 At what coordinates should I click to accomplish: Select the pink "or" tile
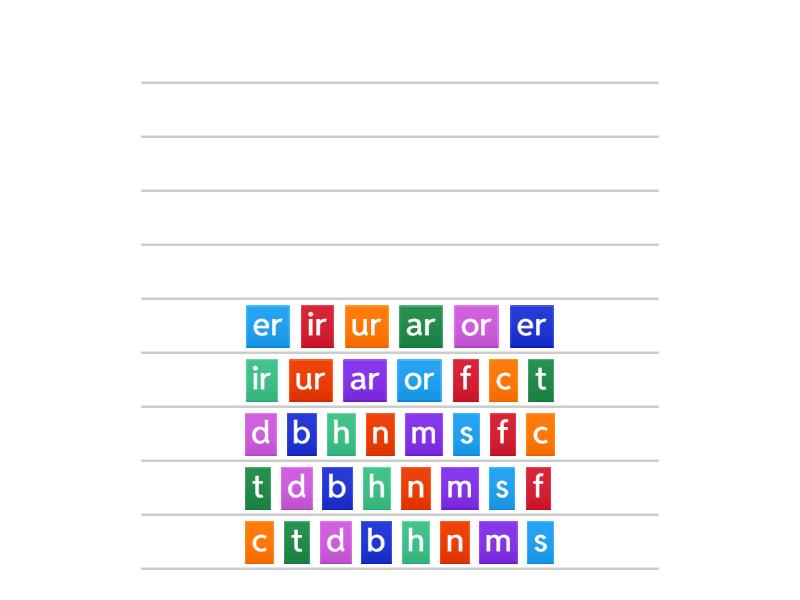pos(476,326)
